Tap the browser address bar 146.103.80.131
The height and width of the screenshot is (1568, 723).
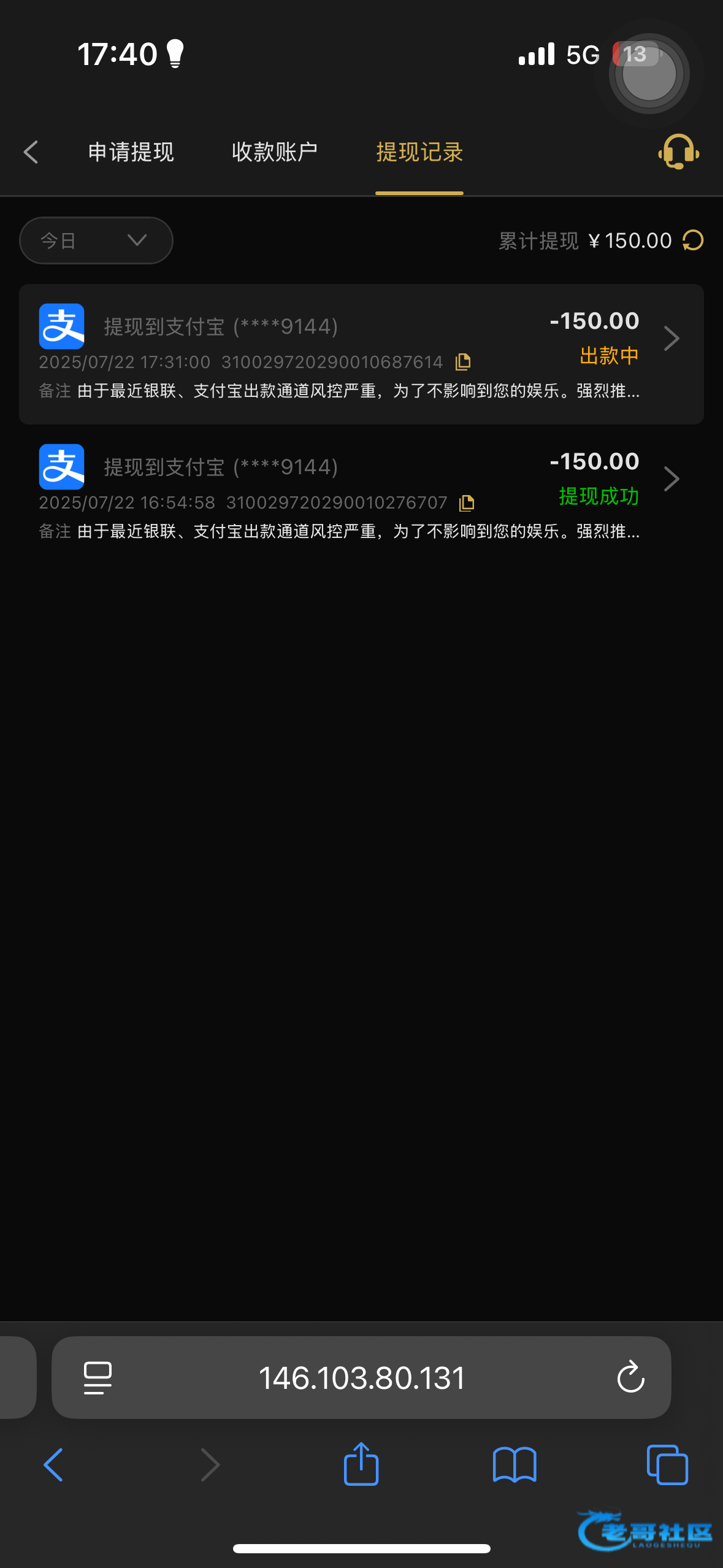tap(362, 1378)
